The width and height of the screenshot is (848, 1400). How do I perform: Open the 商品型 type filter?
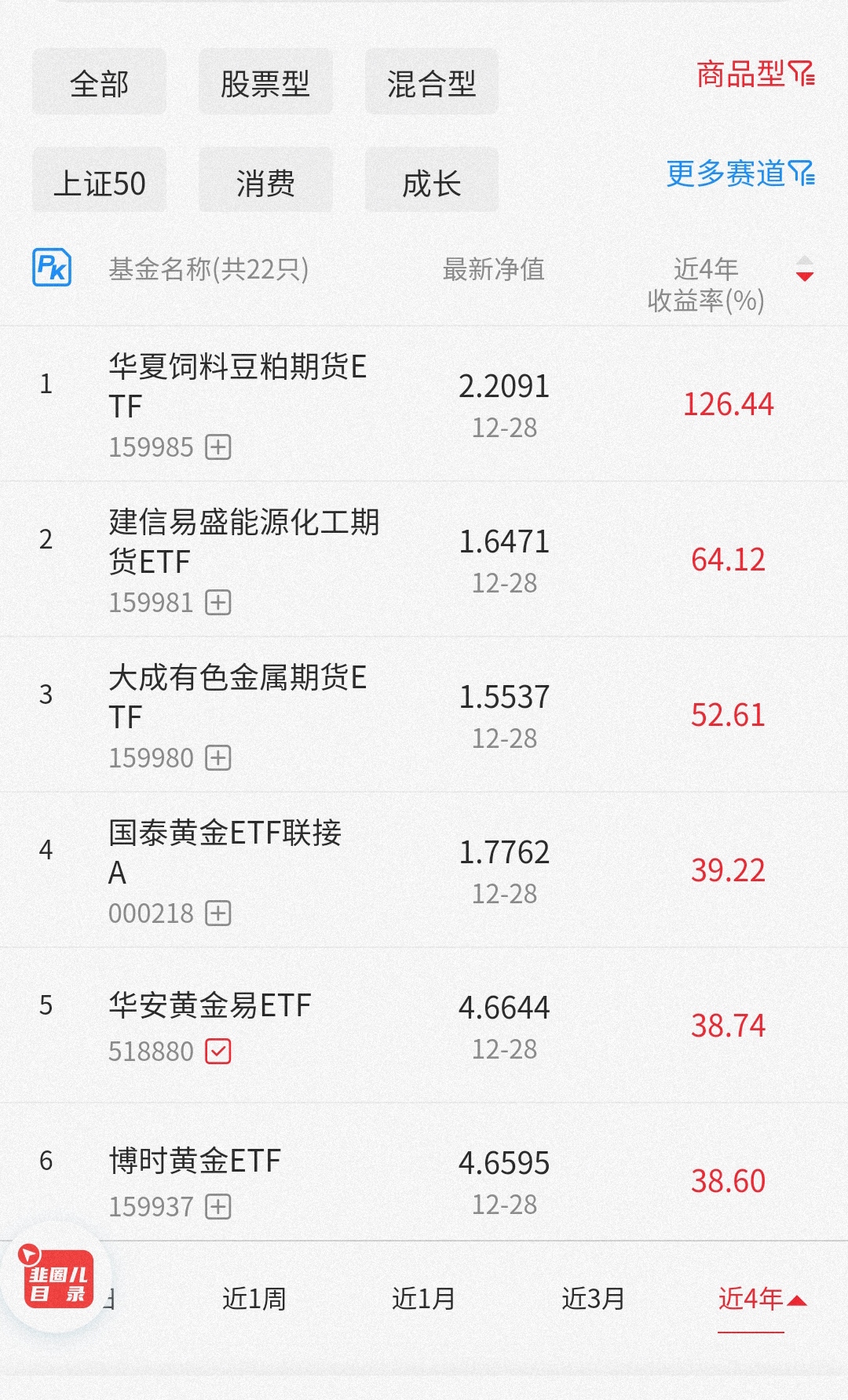(755, 75)
